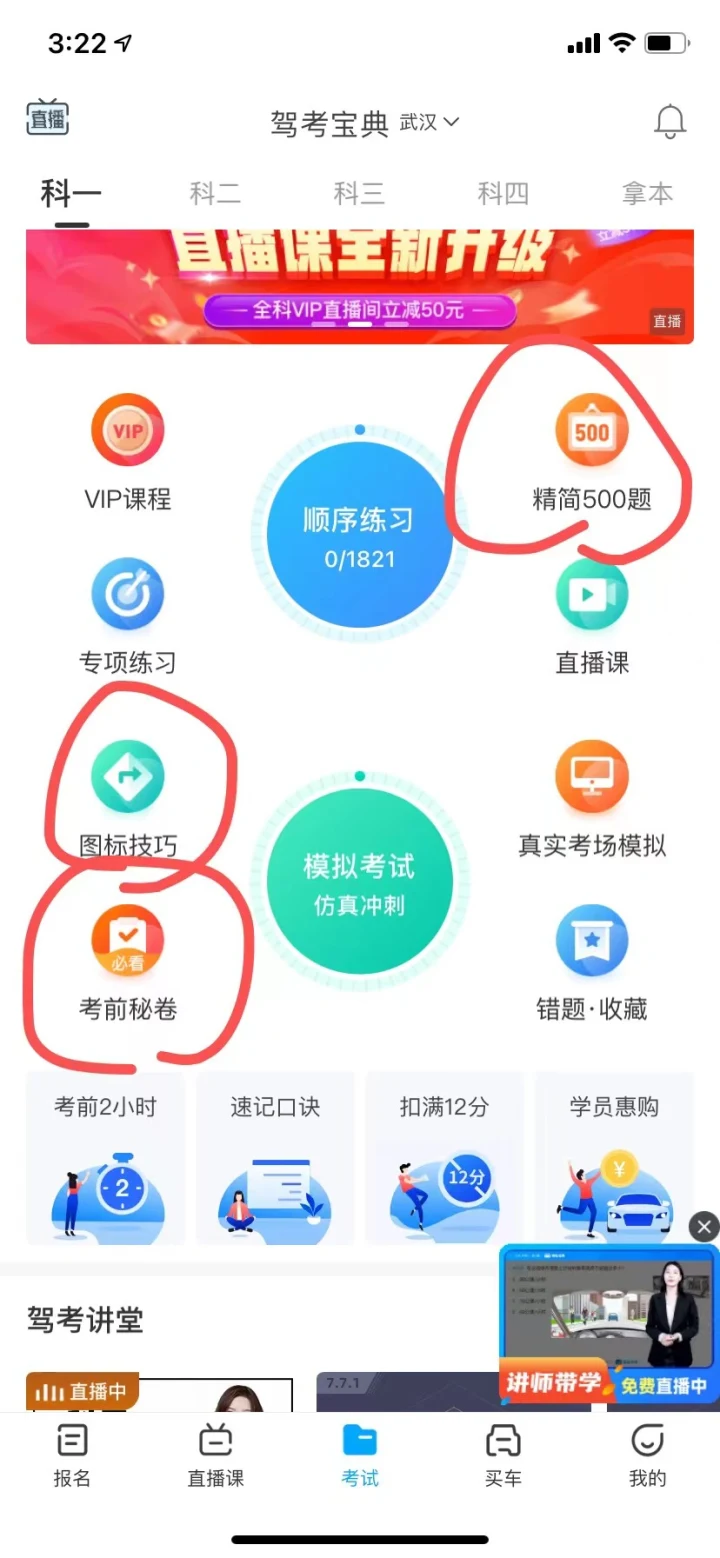
Task: Open the 直播 icon in the header
Action: (x=47, y=119)
